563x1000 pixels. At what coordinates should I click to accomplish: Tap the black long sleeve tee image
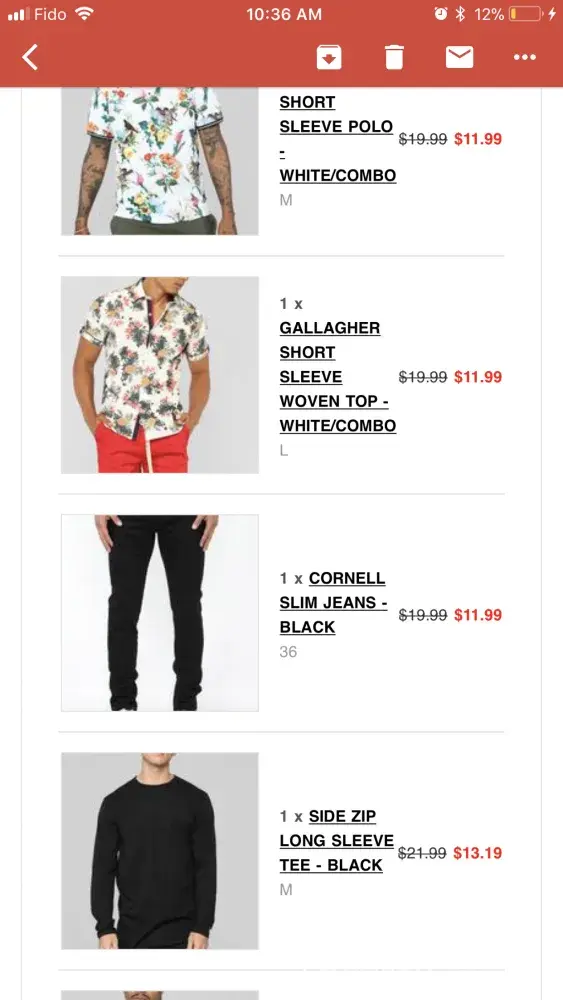(x=160, y=851)
